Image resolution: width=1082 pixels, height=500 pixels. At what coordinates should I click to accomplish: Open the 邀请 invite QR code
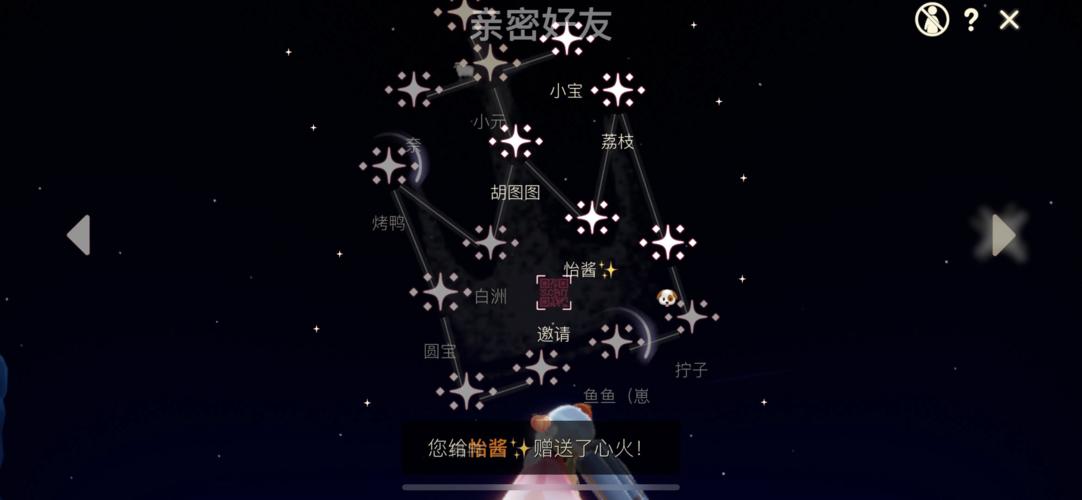click(554, 294)
